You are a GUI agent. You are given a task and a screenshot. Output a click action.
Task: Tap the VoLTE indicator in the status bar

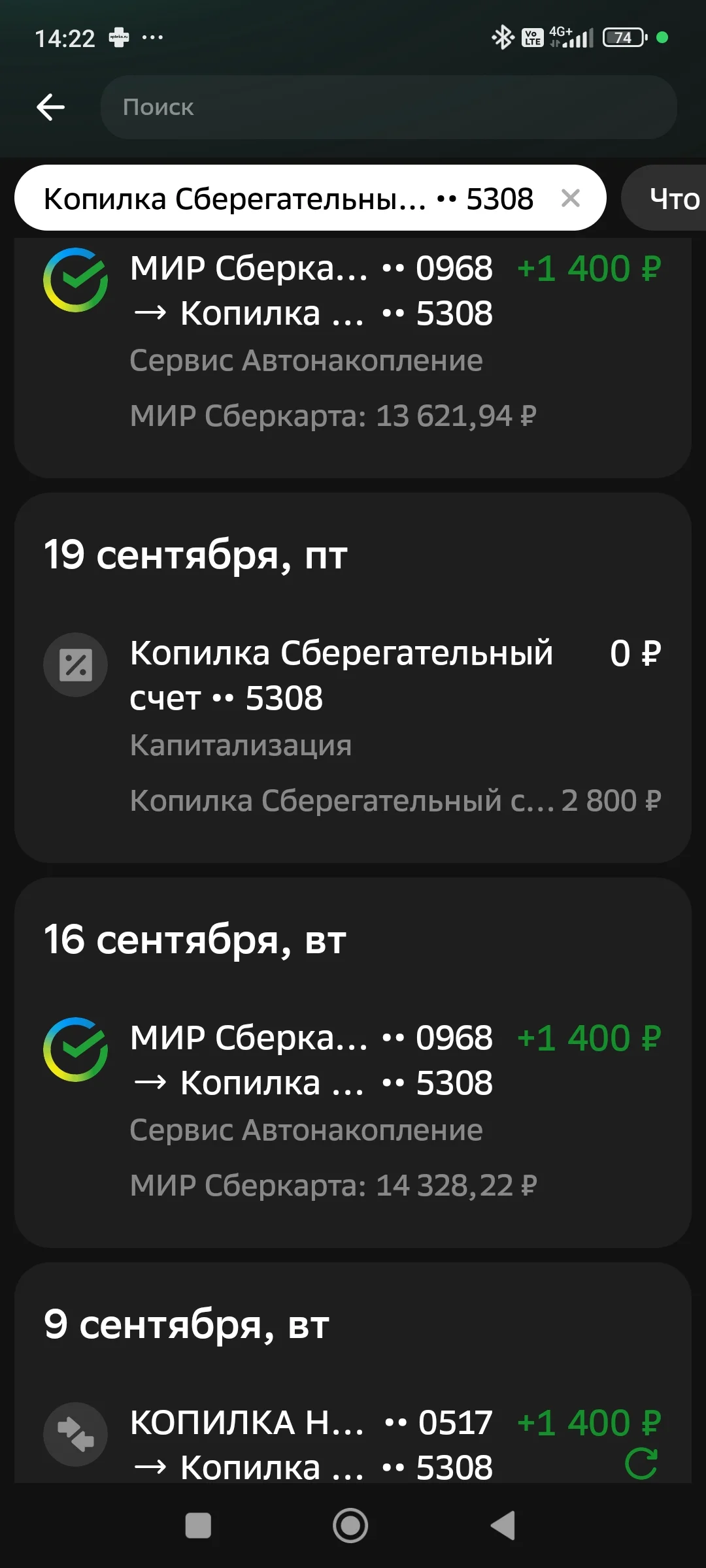(531, 37)
